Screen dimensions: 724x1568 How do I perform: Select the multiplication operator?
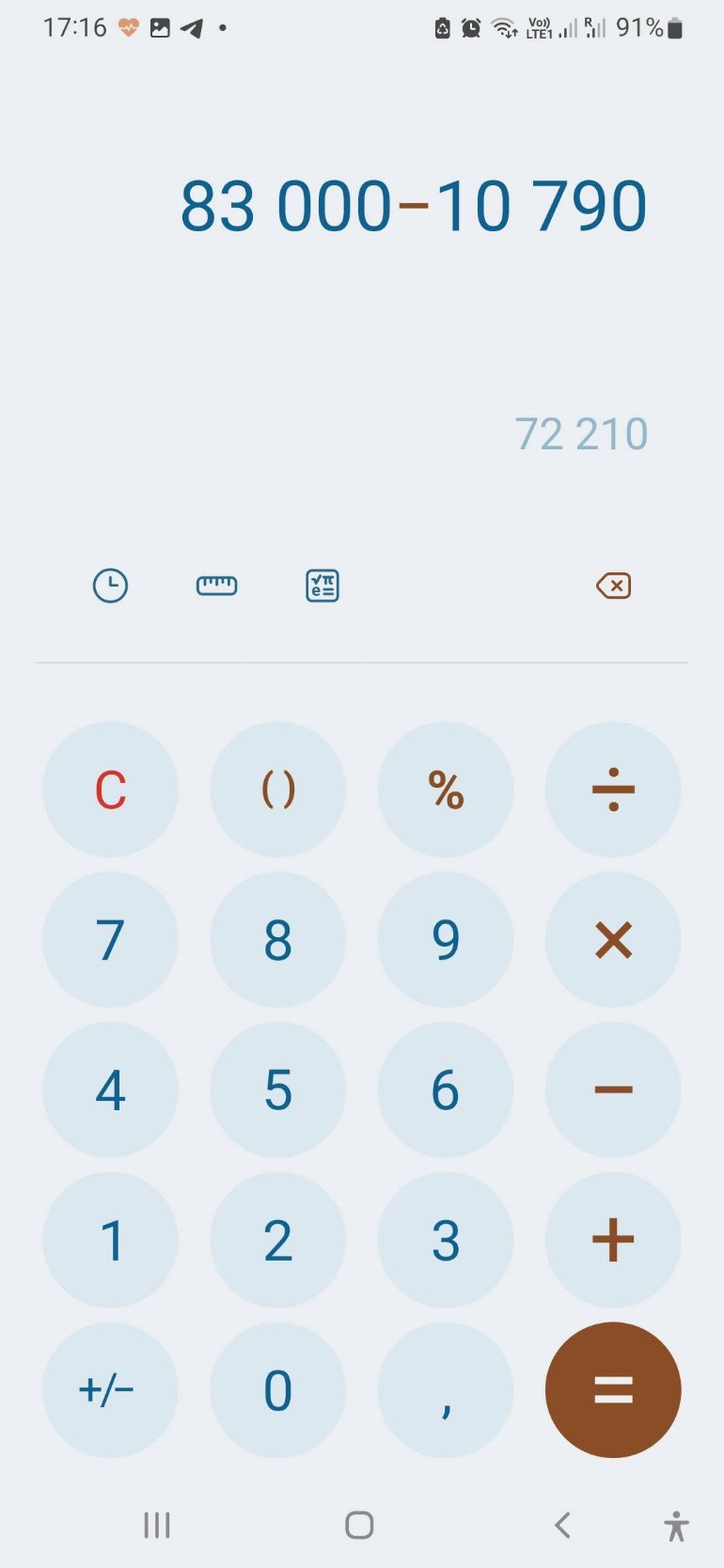pyautogui.click(x=613, y=939)
